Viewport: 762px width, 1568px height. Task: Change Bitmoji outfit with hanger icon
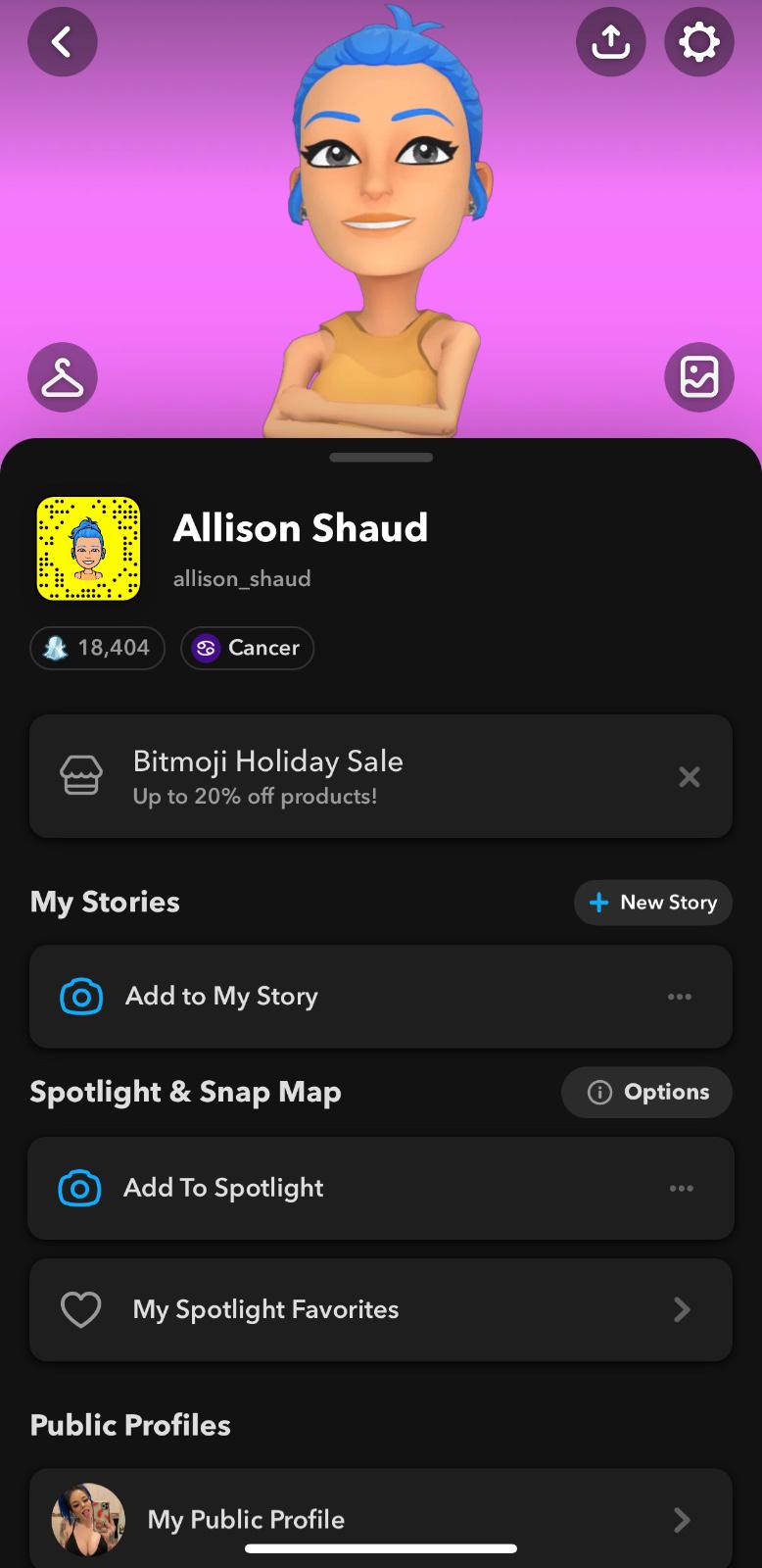[x=62, y=377]
